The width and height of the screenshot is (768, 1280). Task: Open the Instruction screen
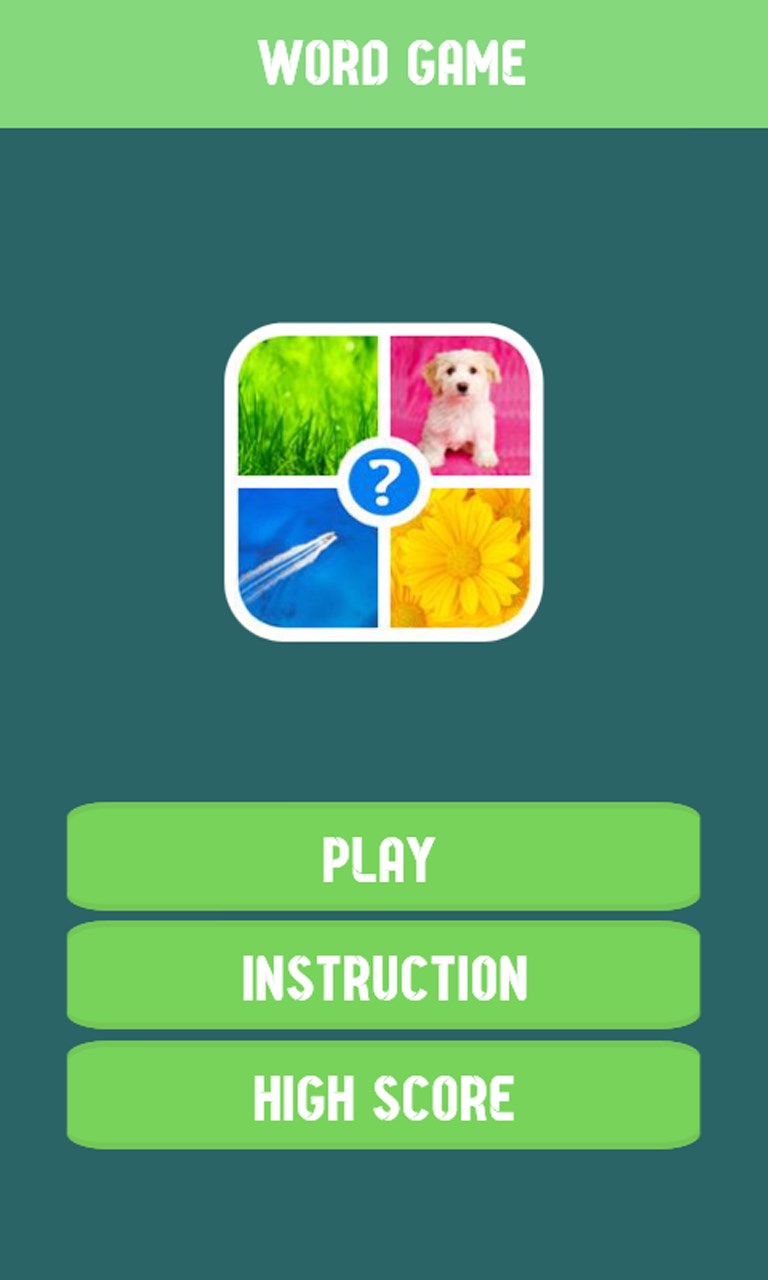tap(383, 977)
